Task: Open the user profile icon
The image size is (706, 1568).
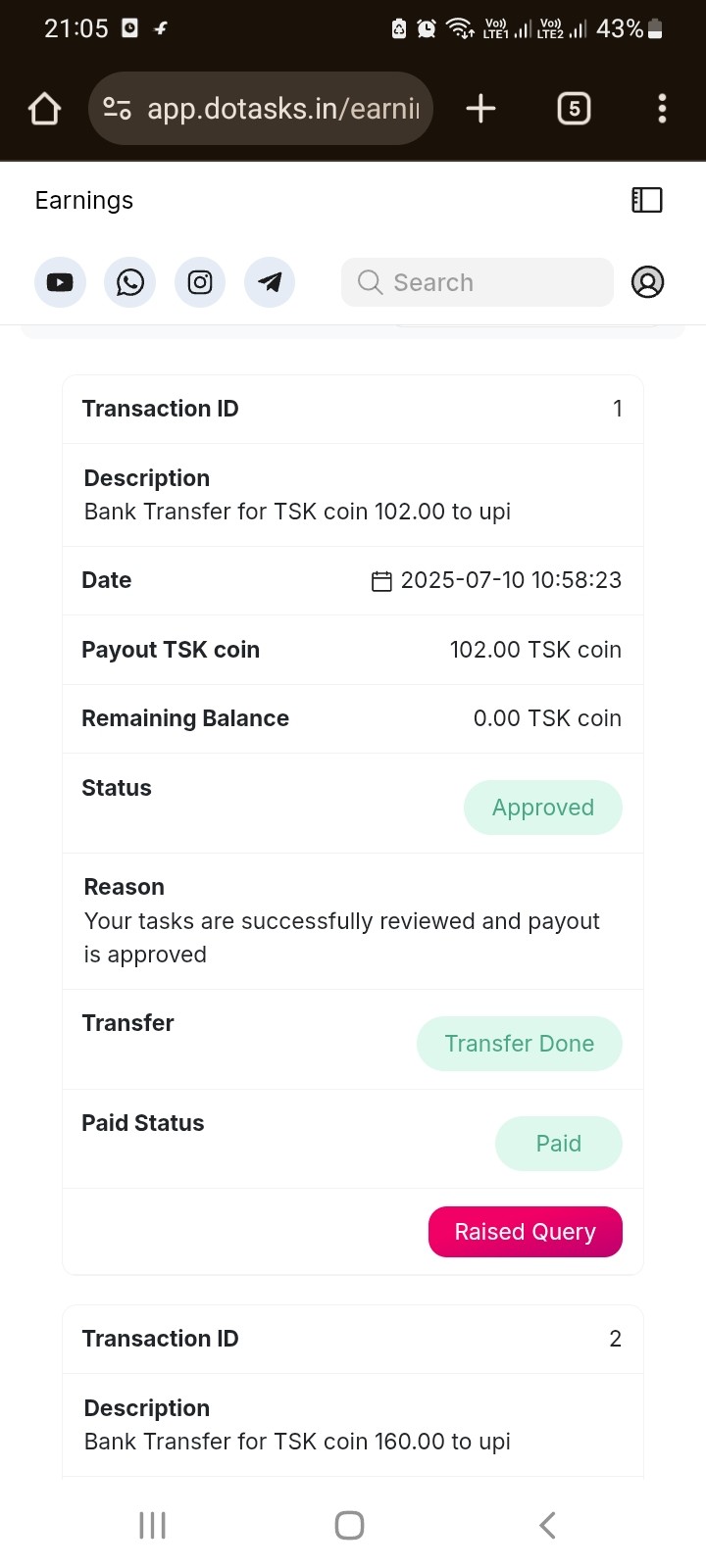Action: 647,282
